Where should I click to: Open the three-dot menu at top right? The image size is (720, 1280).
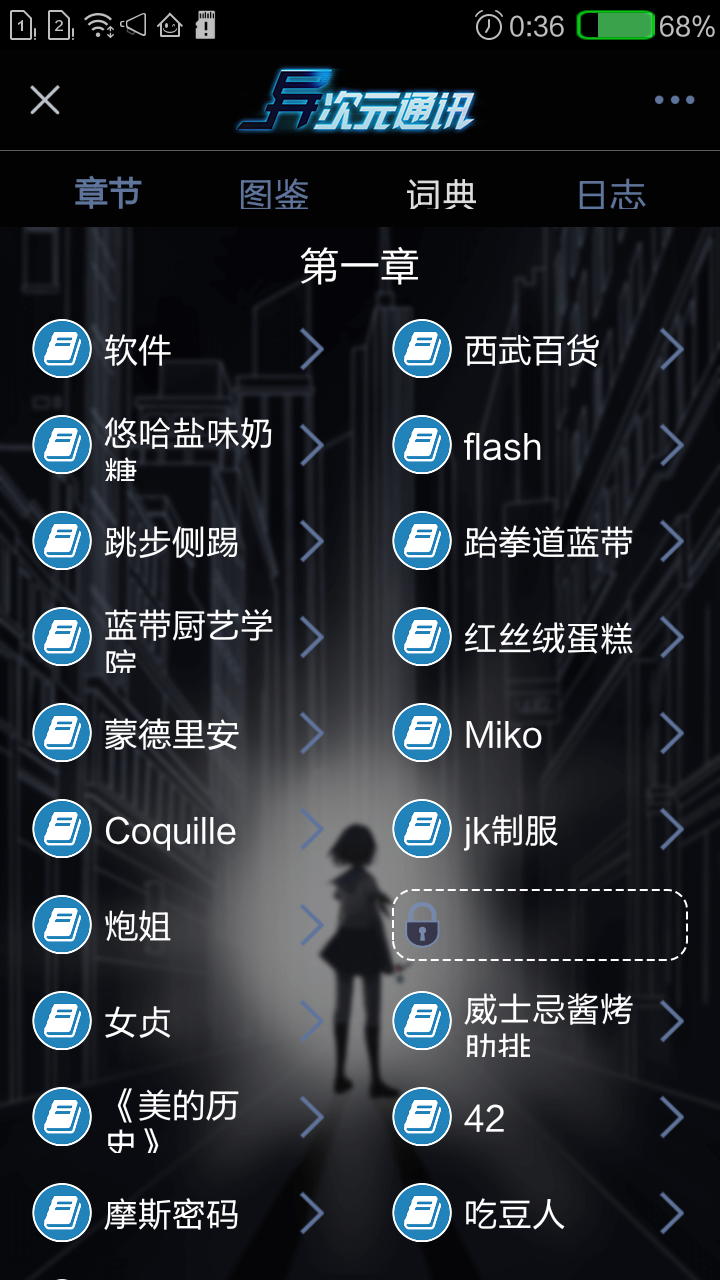tap(674, 99)
